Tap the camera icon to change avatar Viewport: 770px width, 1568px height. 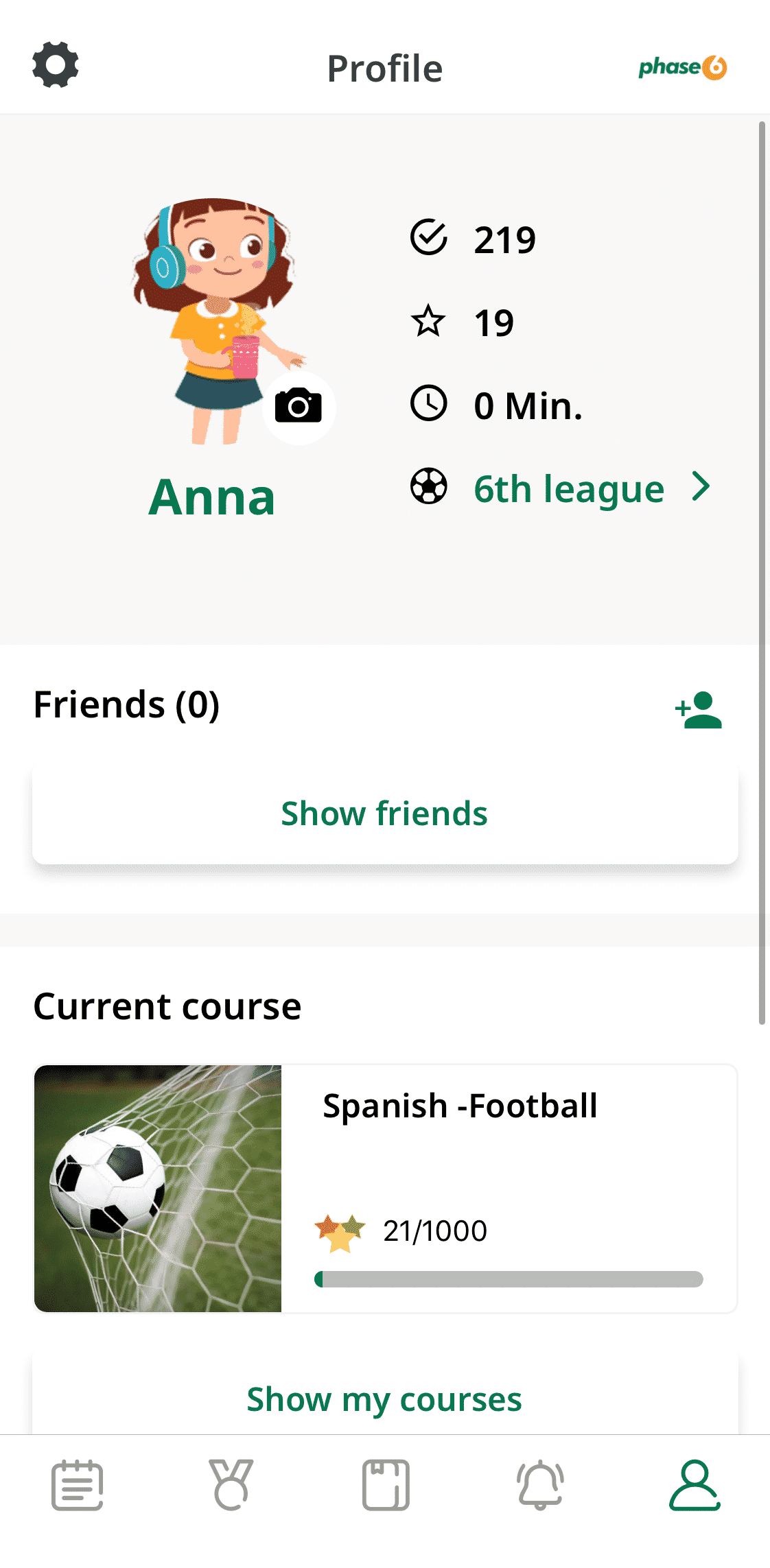click(x=299, y=406)
